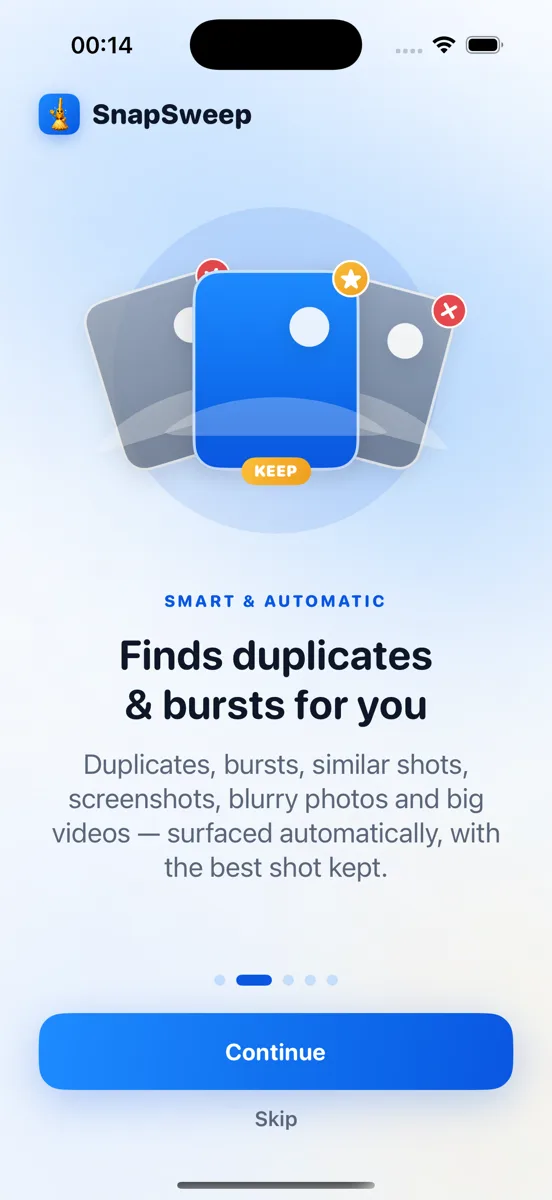The image size is (552, 1200).
Task: Select the last page indicator dot
Action: [x=332, y=980]
